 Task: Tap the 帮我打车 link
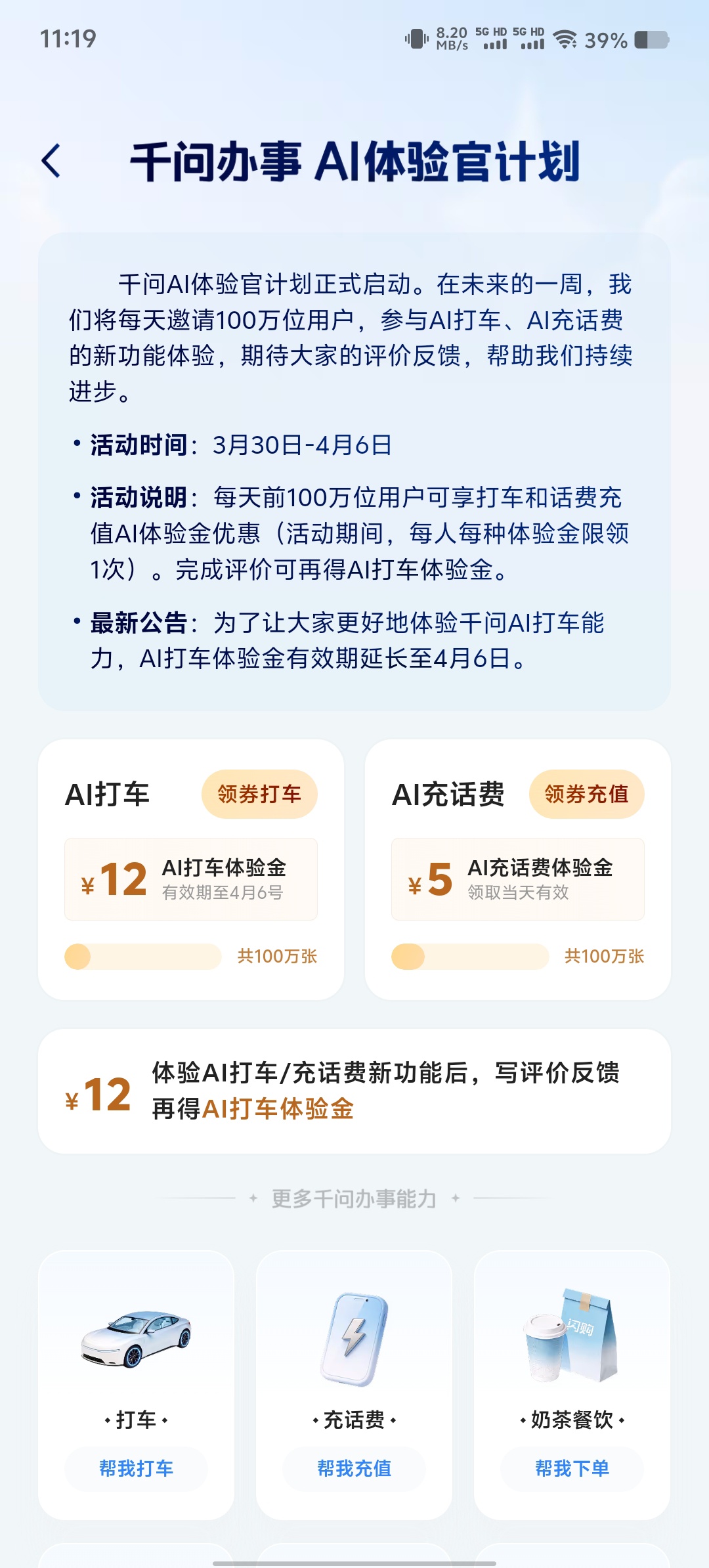pos(136,1469)
